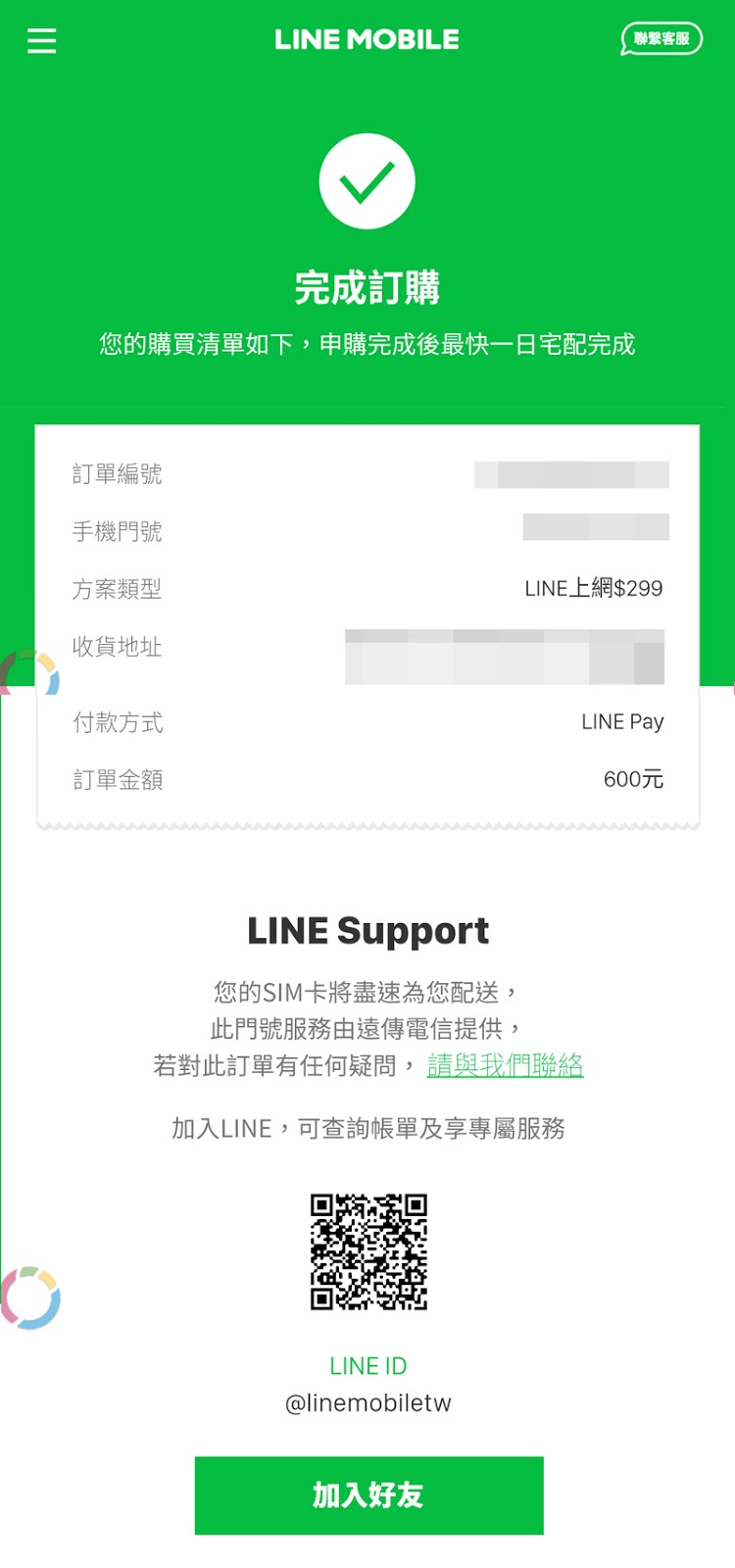Tap the 600元 order amount

coord(633,779)
